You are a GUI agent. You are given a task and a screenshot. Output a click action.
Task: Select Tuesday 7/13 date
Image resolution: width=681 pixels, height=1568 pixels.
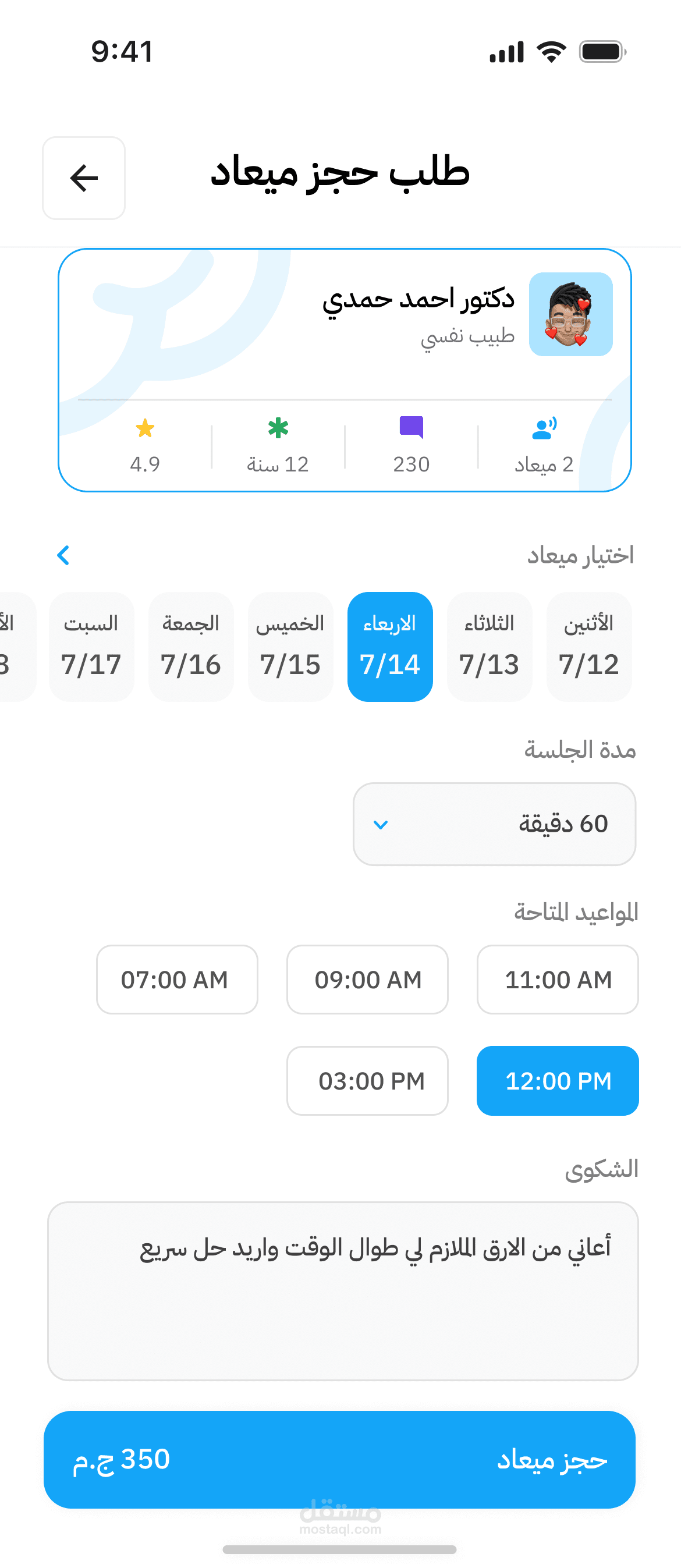pyautogui.click(x=490, y=647)
